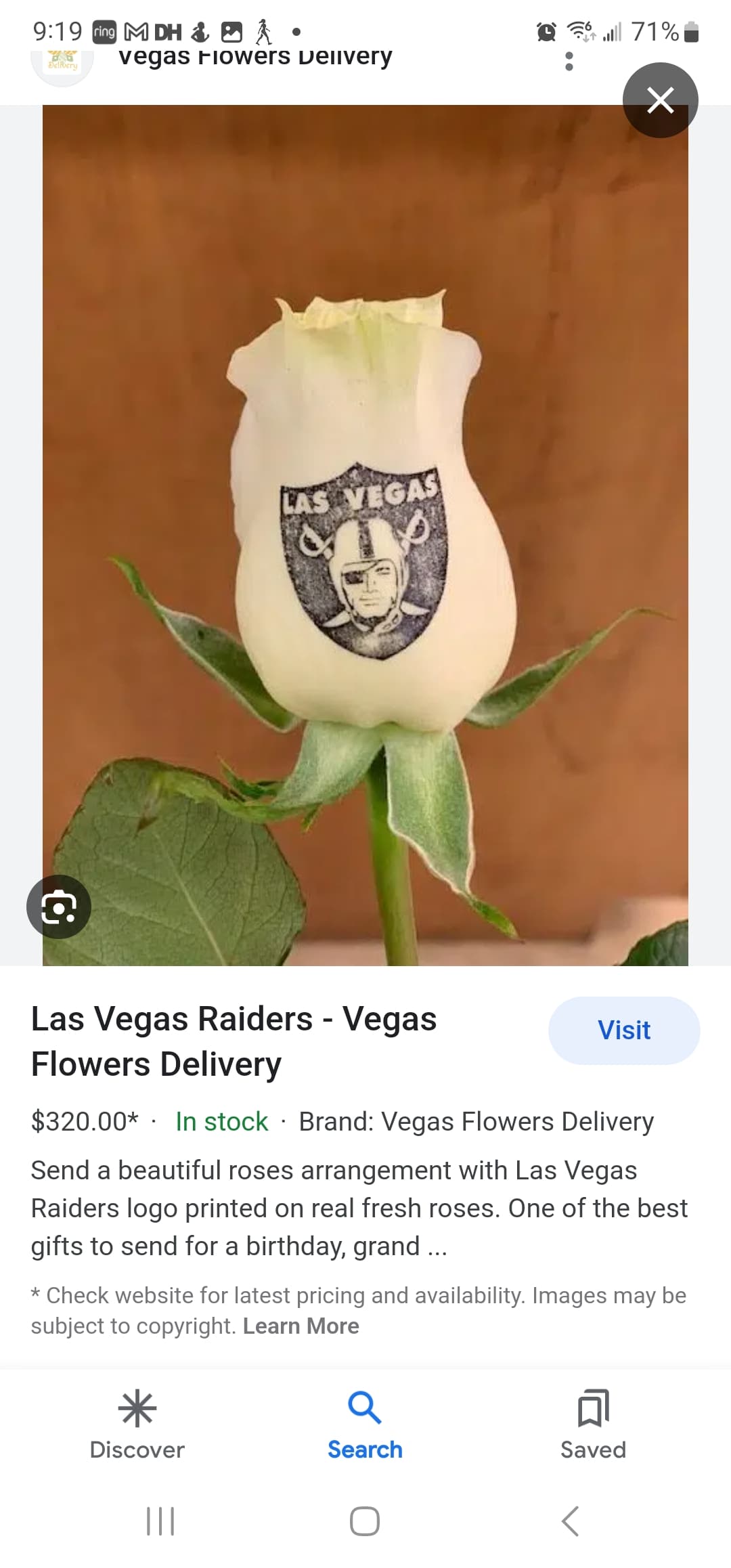Open the three-dot overflow menu
The height and width of the screenshot is (1568, 731).
click(x=569, y=62)
